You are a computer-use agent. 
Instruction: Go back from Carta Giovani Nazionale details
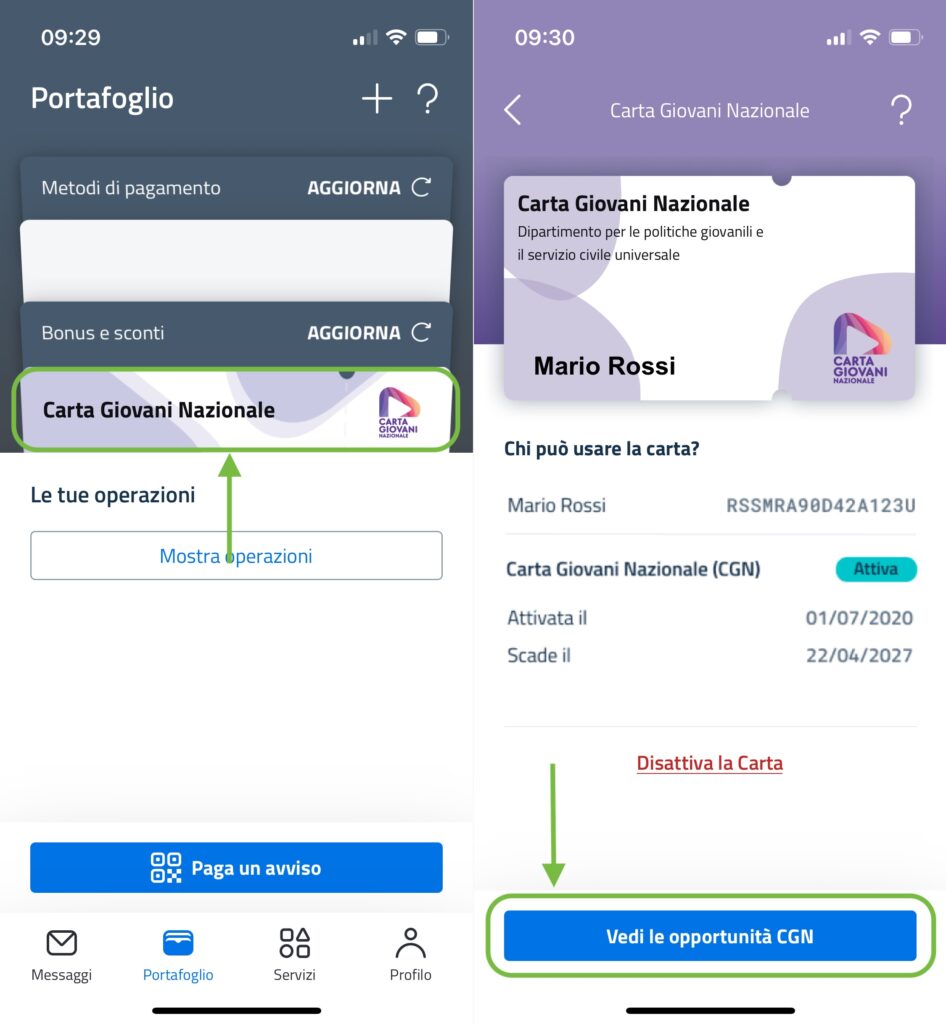[x=513, y=110]
